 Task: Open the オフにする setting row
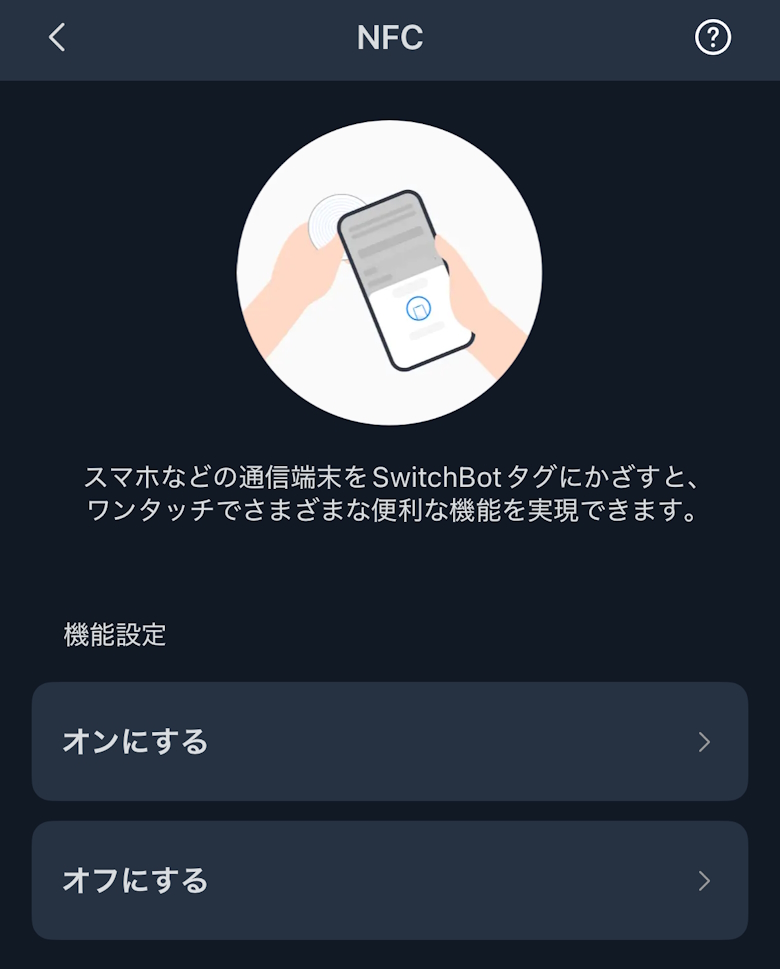pos(390,880)
